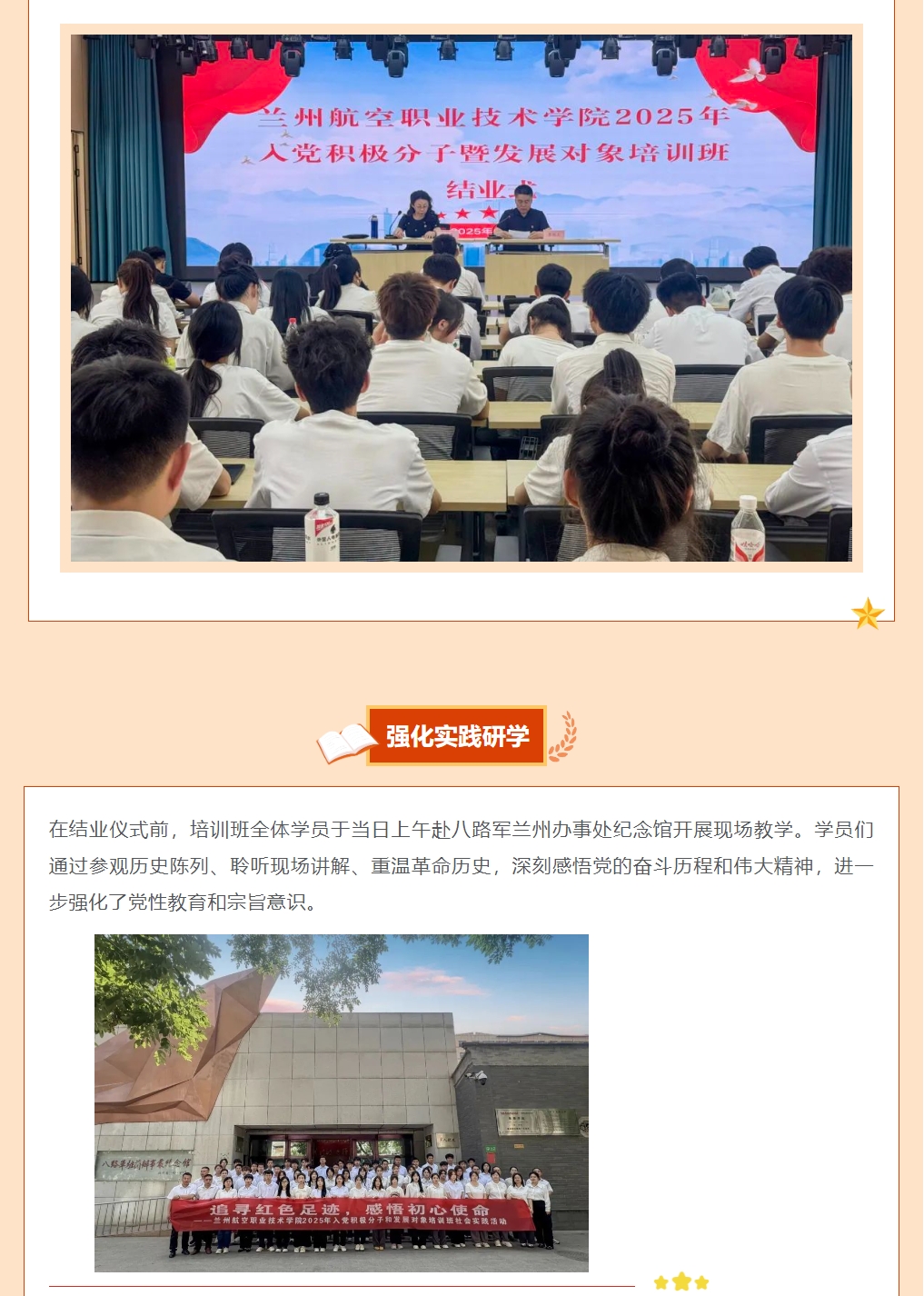The image size is (924, 1296).
Task: View the group photo outside the memorial hall
Action: (x=342, y=1102)
